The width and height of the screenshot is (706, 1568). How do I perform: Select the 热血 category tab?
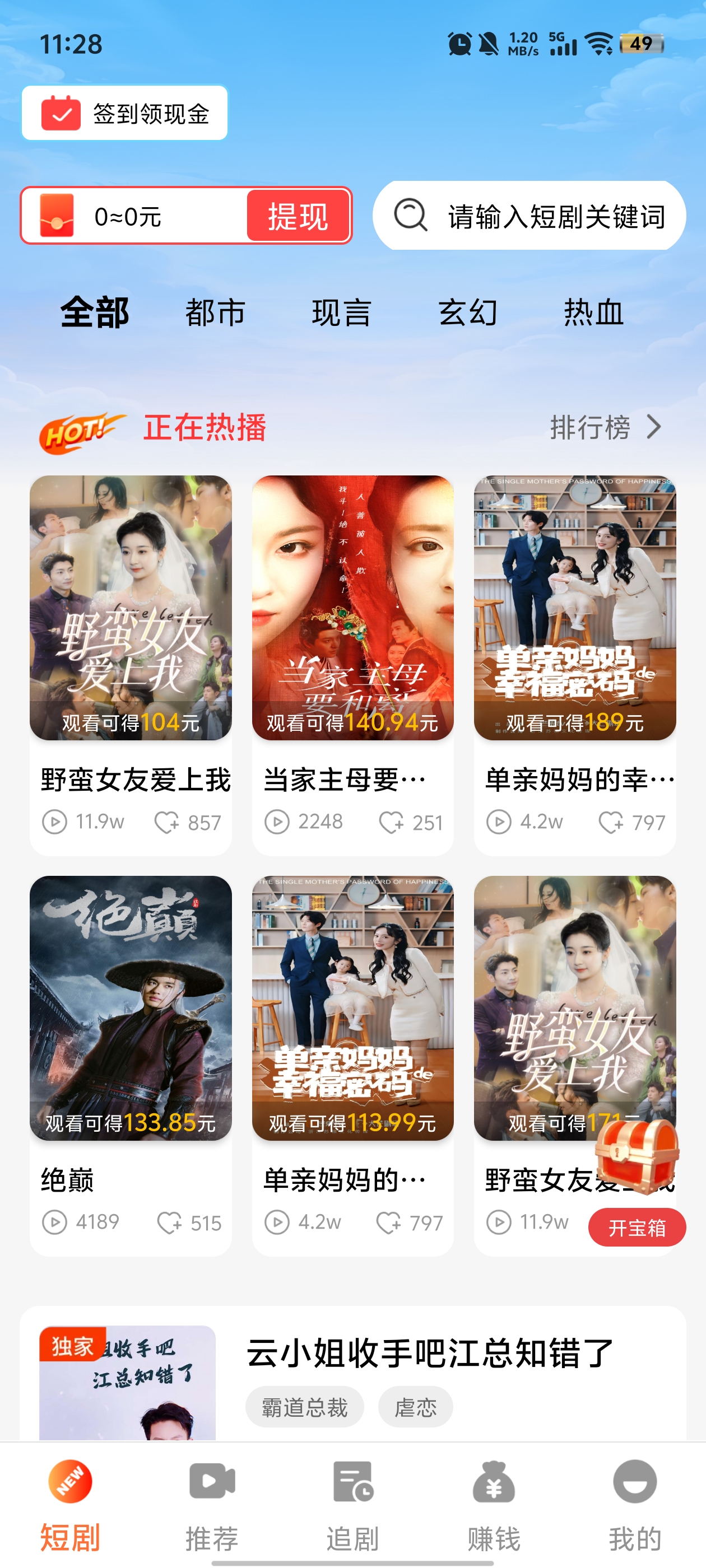coord(593,313)
